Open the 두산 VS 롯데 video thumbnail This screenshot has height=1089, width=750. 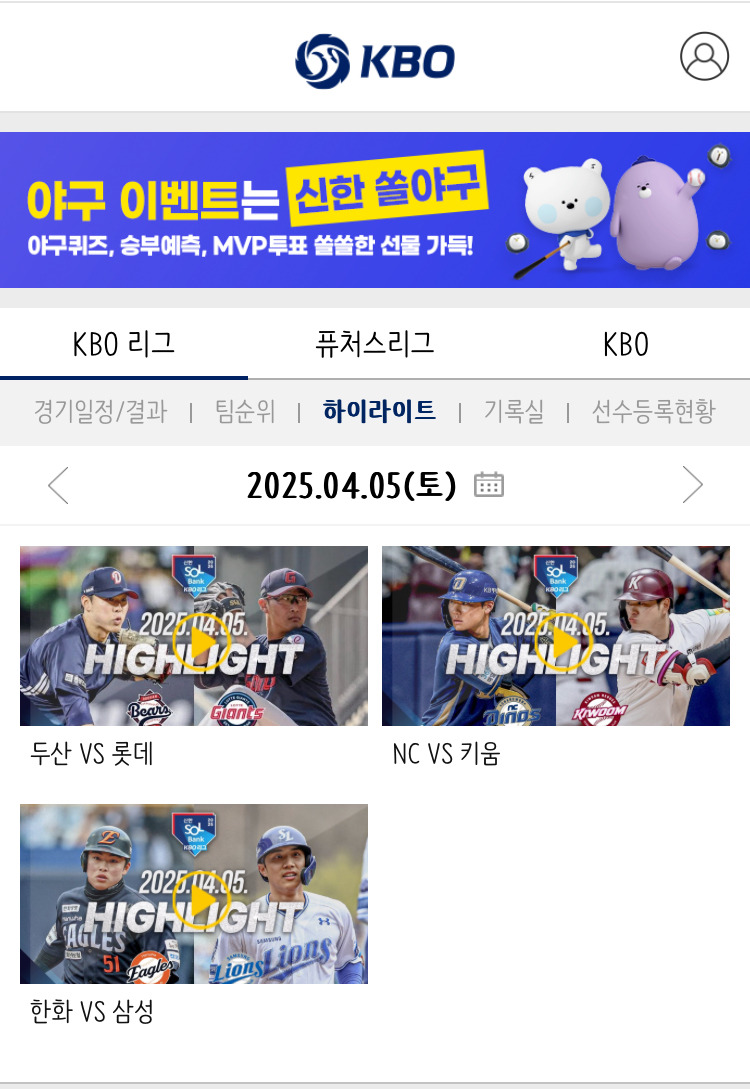click(x=193, y=636)
